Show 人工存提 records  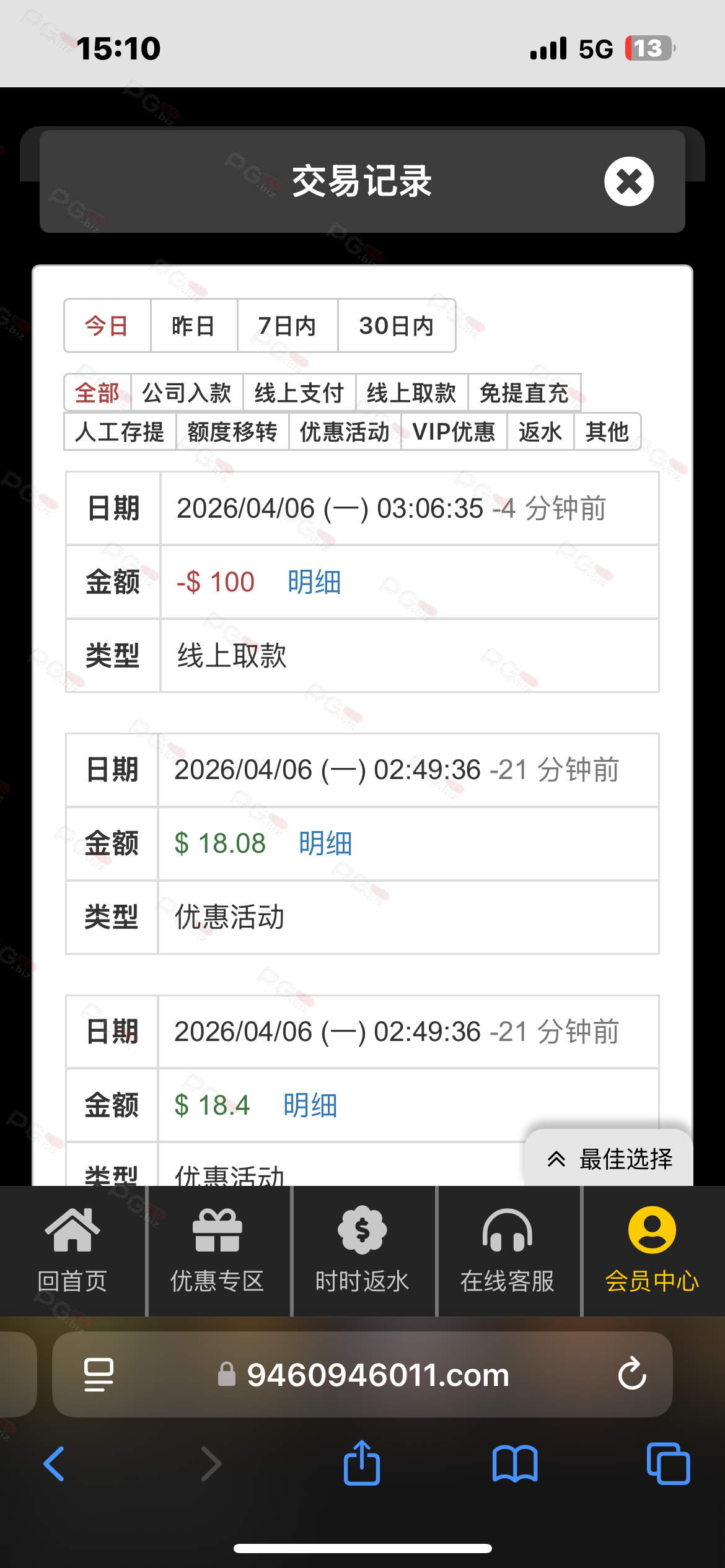point(120,432)
